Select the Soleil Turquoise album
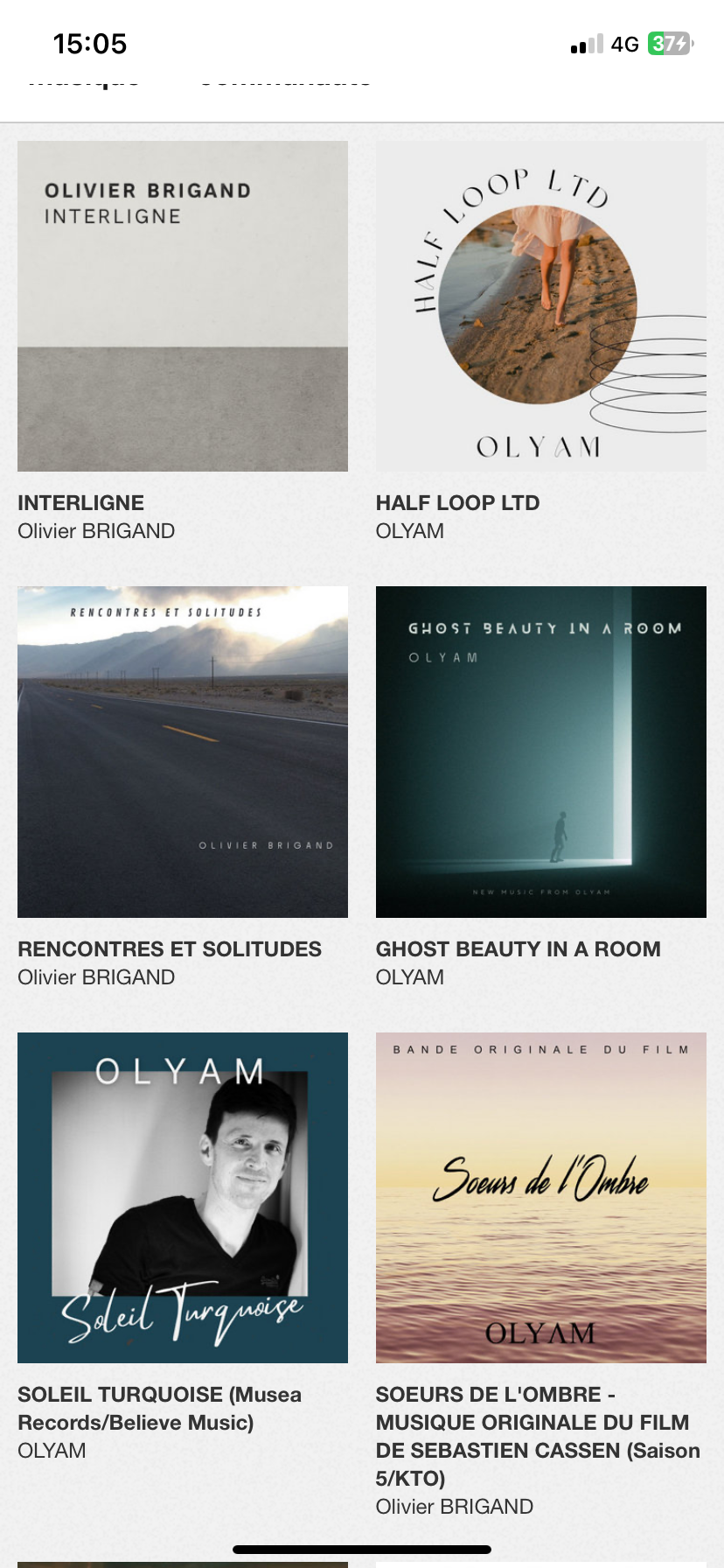Viewport: 724px width, 1568px height. click(182, 1197)
